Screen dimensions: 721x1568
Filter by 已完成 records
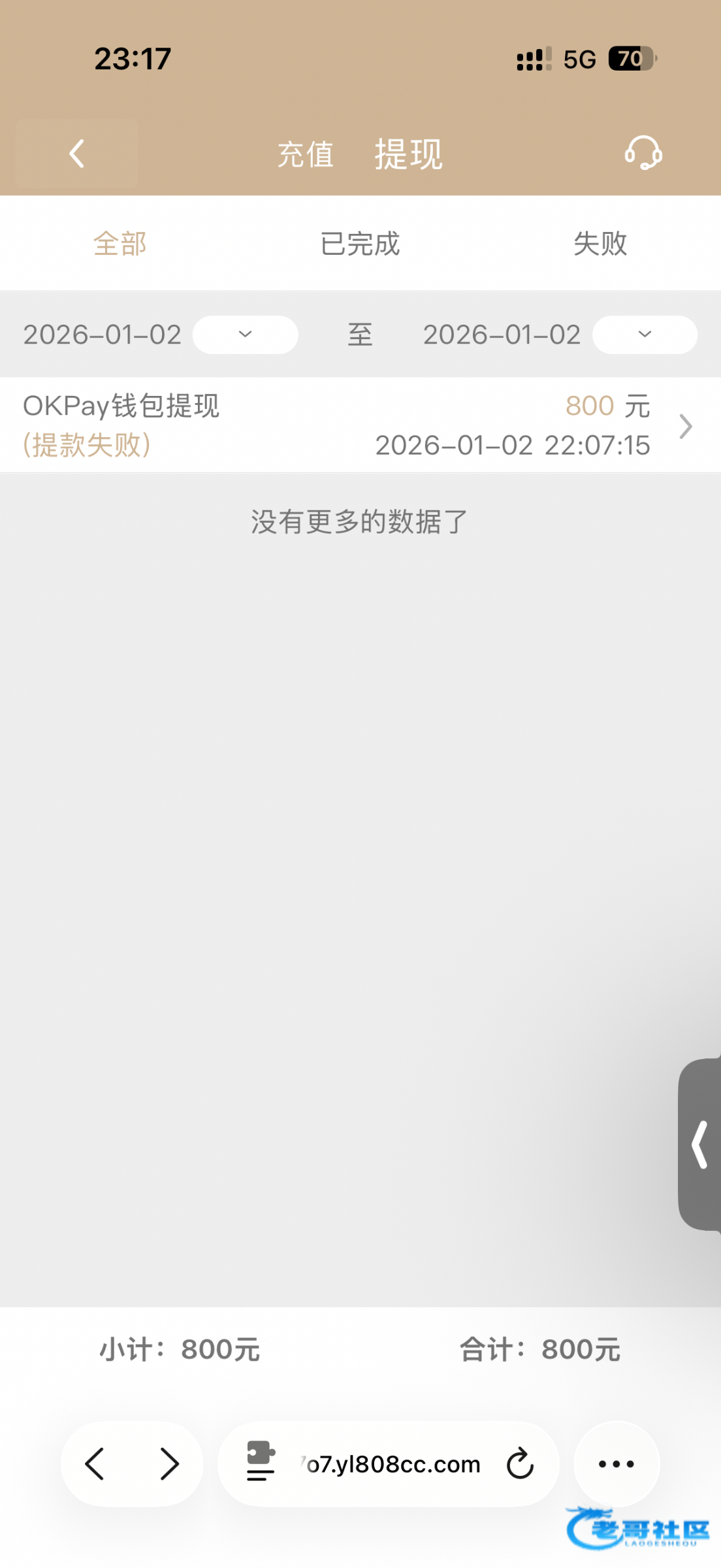[360, 244]
